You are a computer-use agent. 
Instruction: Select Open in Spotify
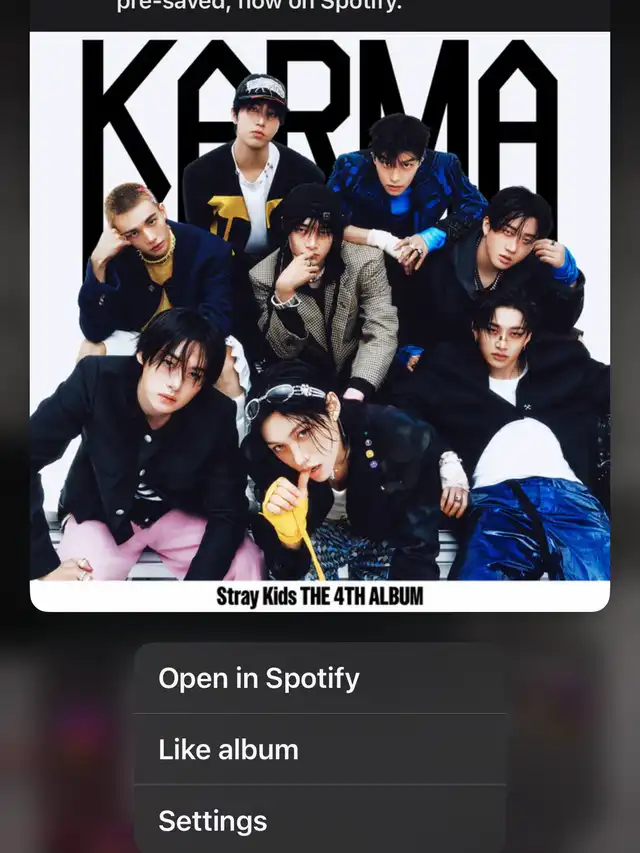(320, 678)
